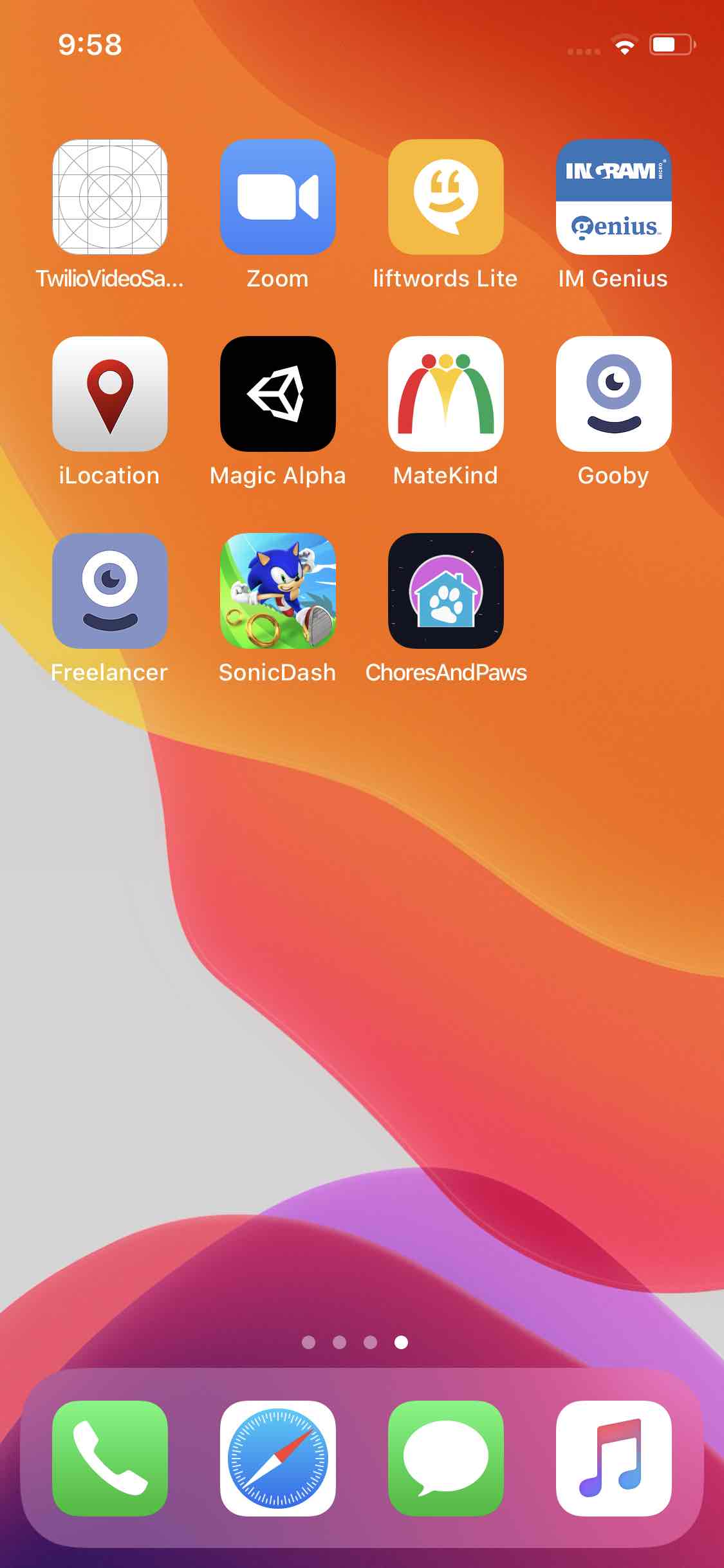Launch IM Genius app
This screenshot has width=724, height=1568.
click(613, 197)
